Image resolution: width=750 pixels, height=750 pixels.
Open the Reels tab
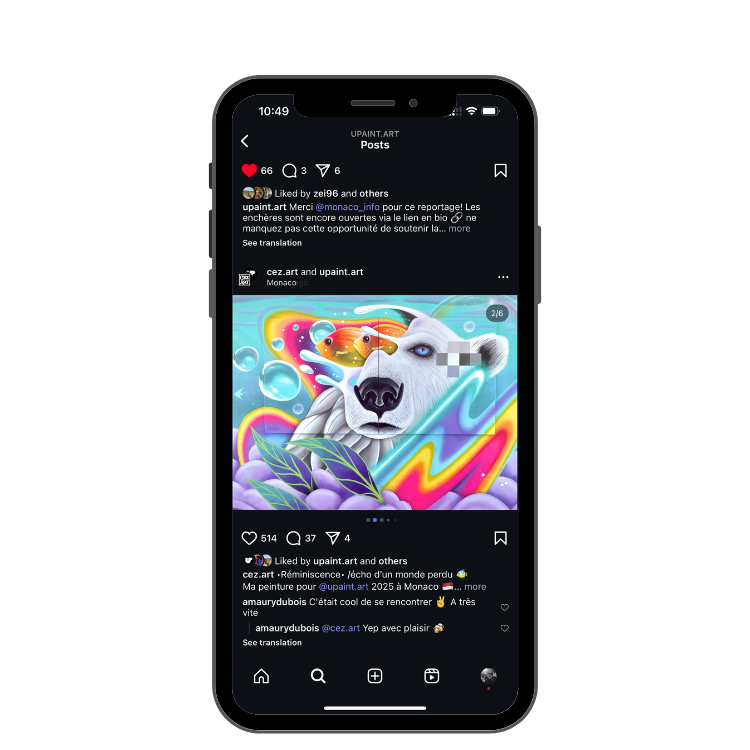point(431,676)
